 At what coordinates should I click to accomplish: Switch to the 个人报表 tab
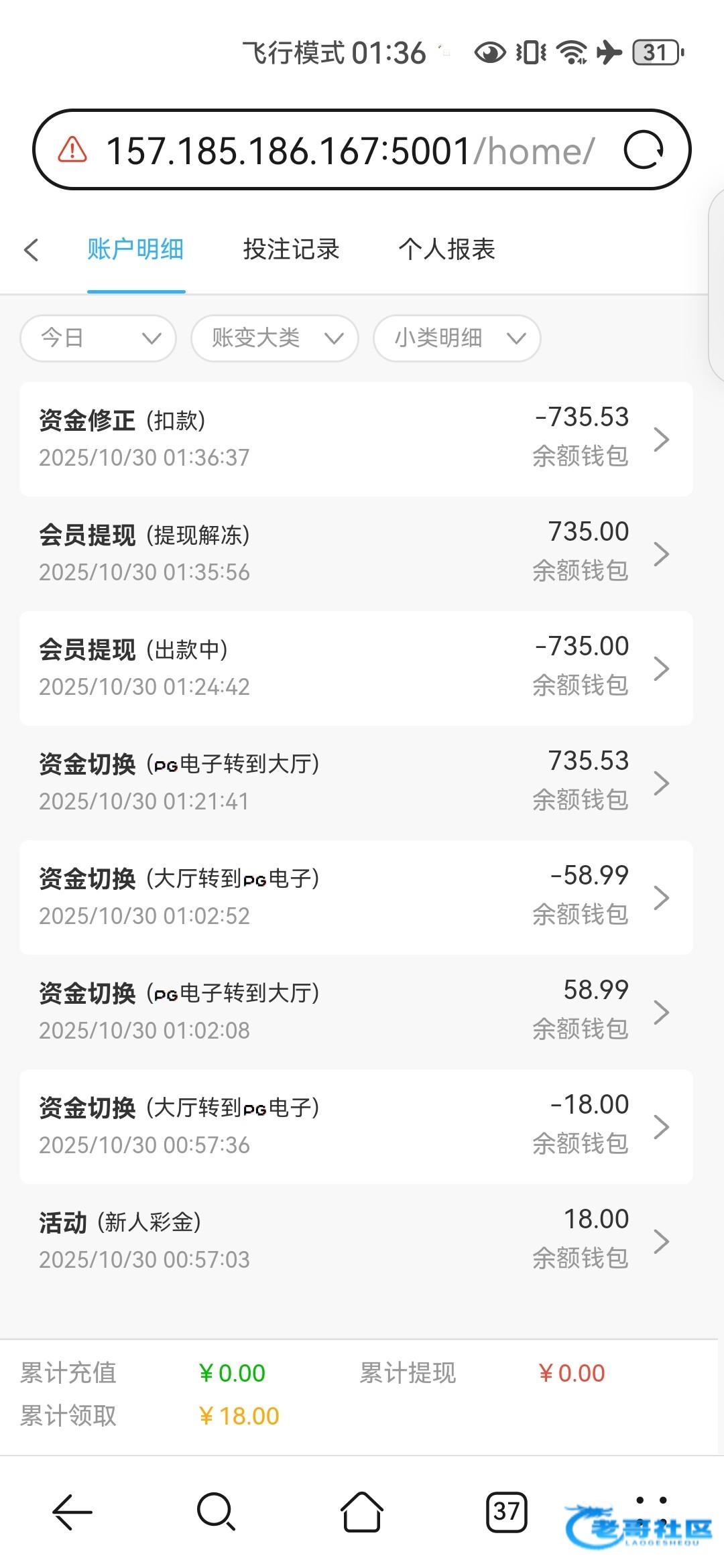click(446, 250)
